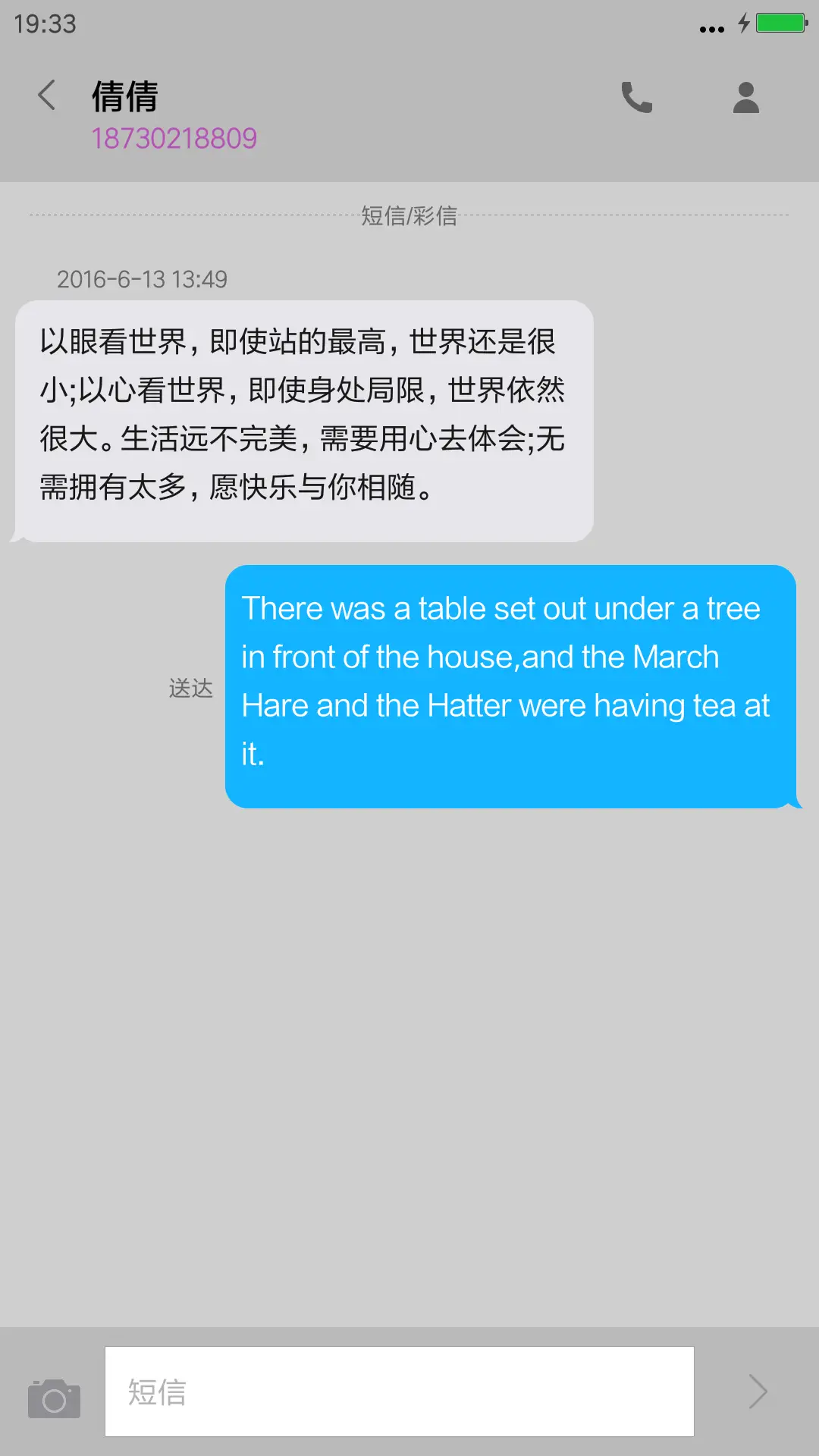Tap the sent March Hare message bubble
Screen dimensions: 819x1456
[x=510, y=686]
